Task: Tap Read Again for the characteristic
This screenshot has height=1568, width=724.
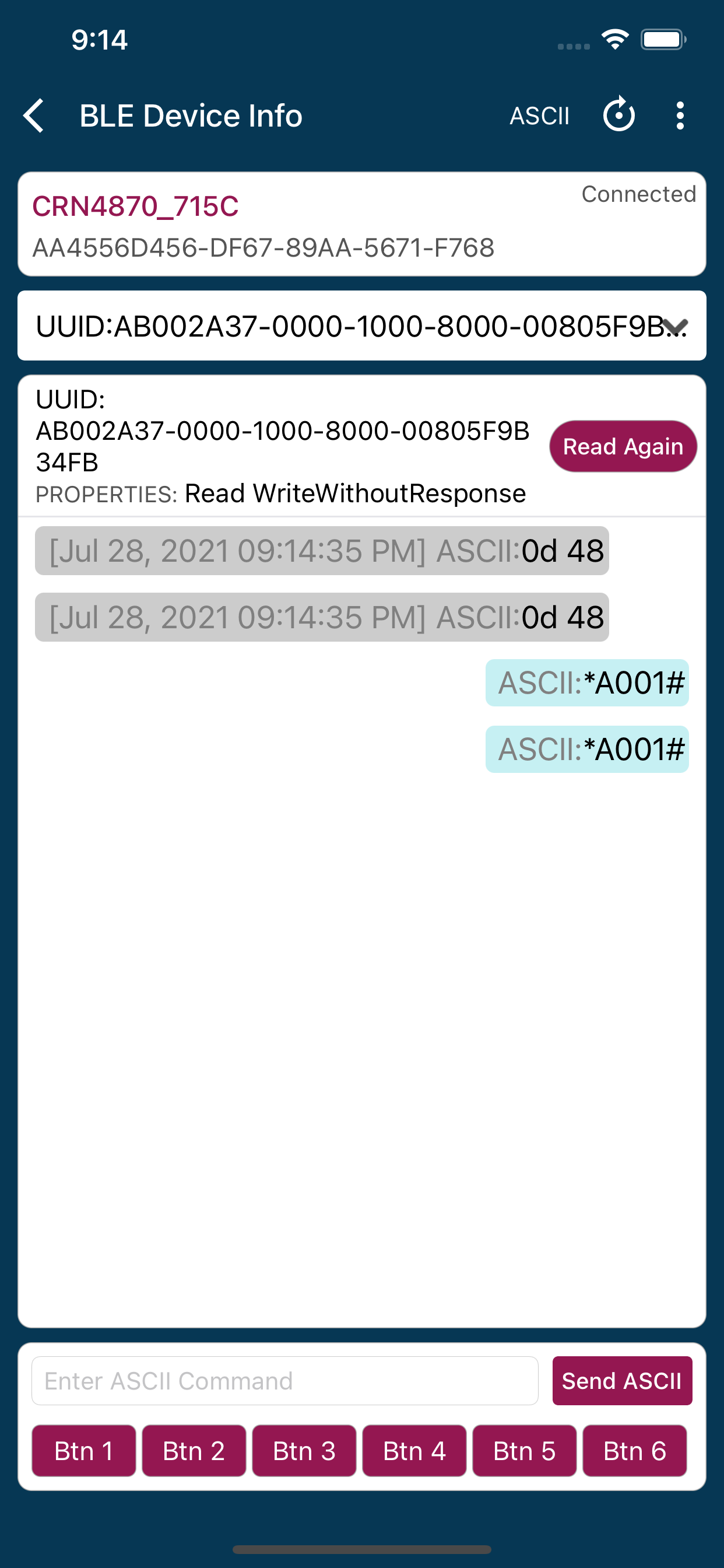Action: (623, 446)
